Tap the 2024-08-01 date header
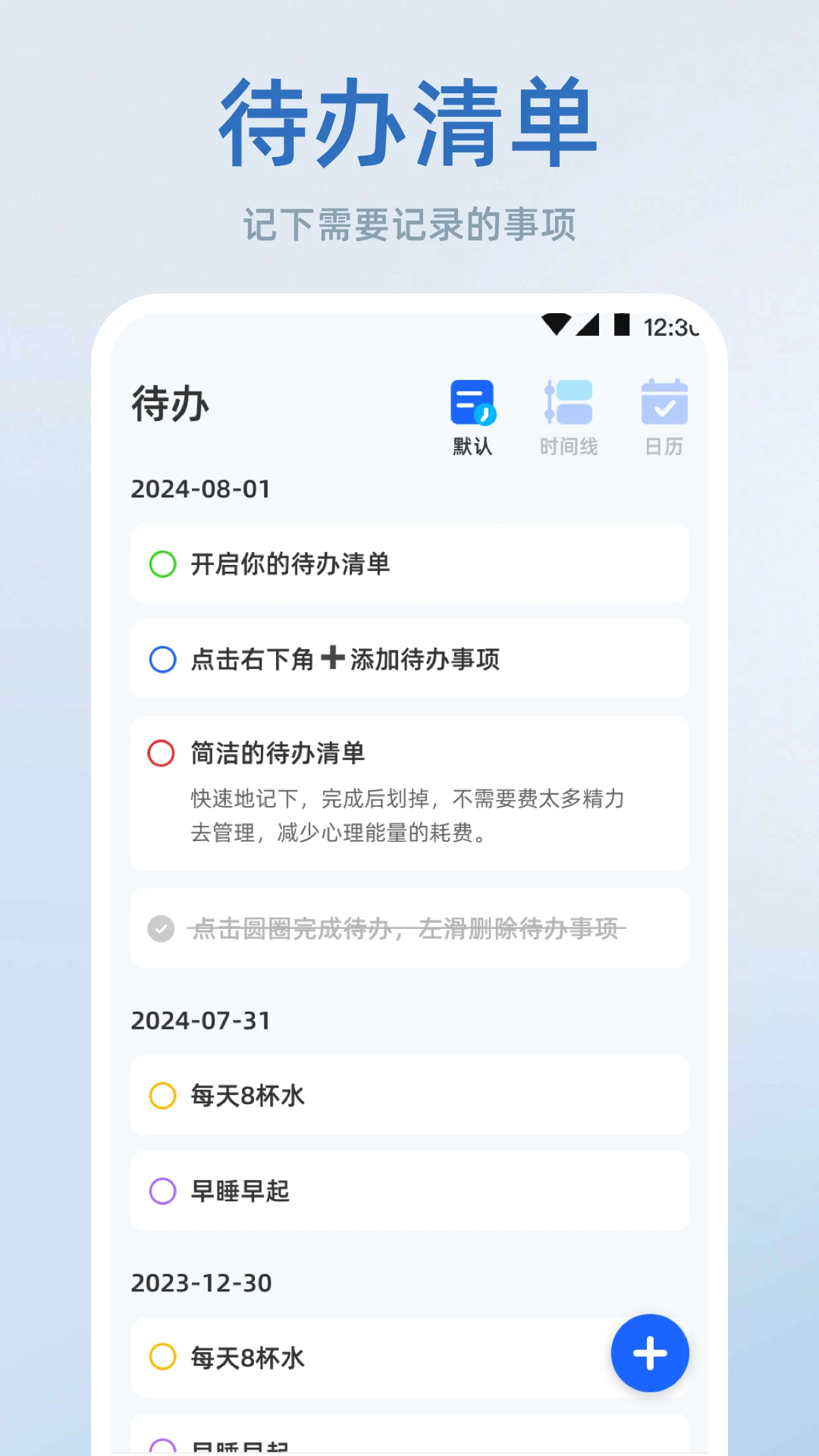The width and height of the screenshot is (819, 1456). pos(200,489)
